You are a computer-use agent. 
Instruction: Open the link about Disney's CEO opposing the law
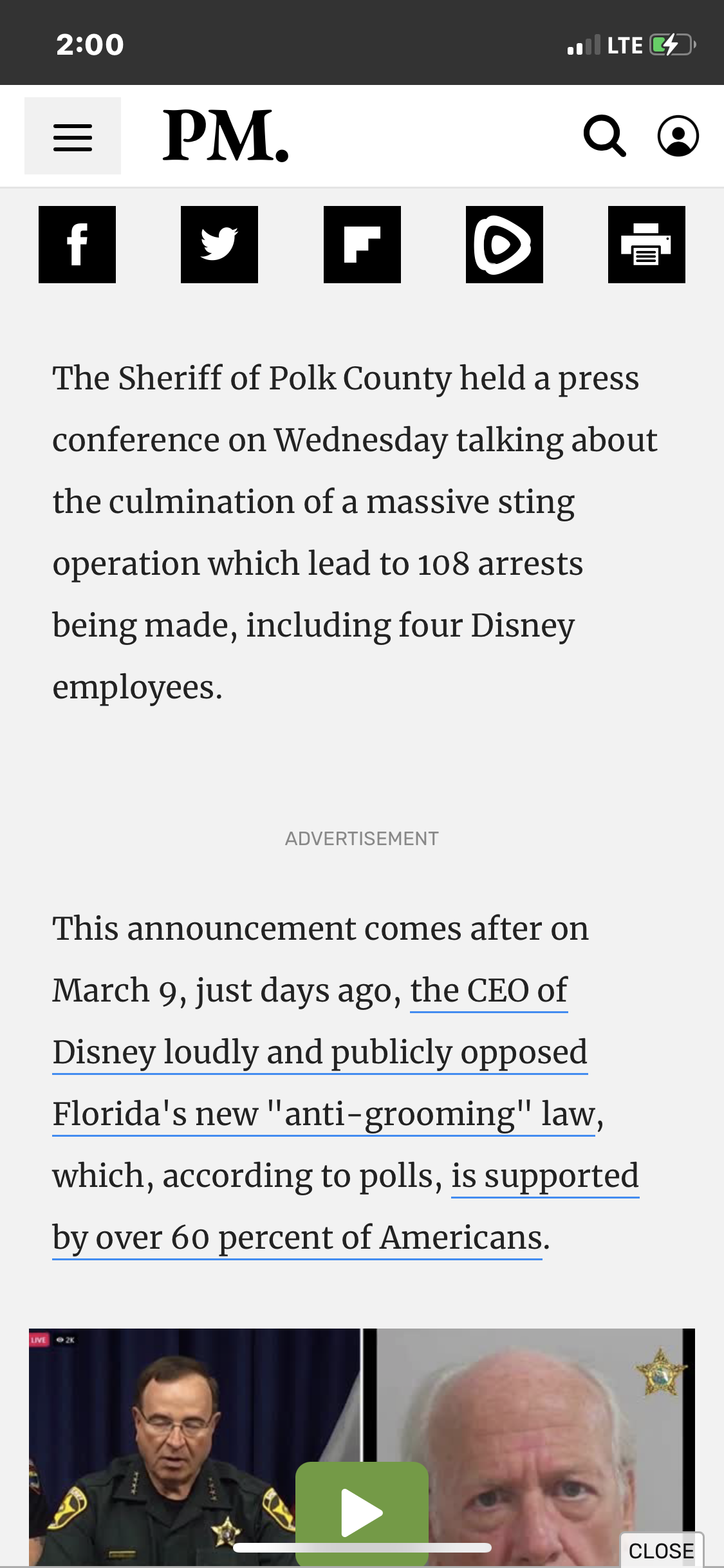click(320, 1053)
